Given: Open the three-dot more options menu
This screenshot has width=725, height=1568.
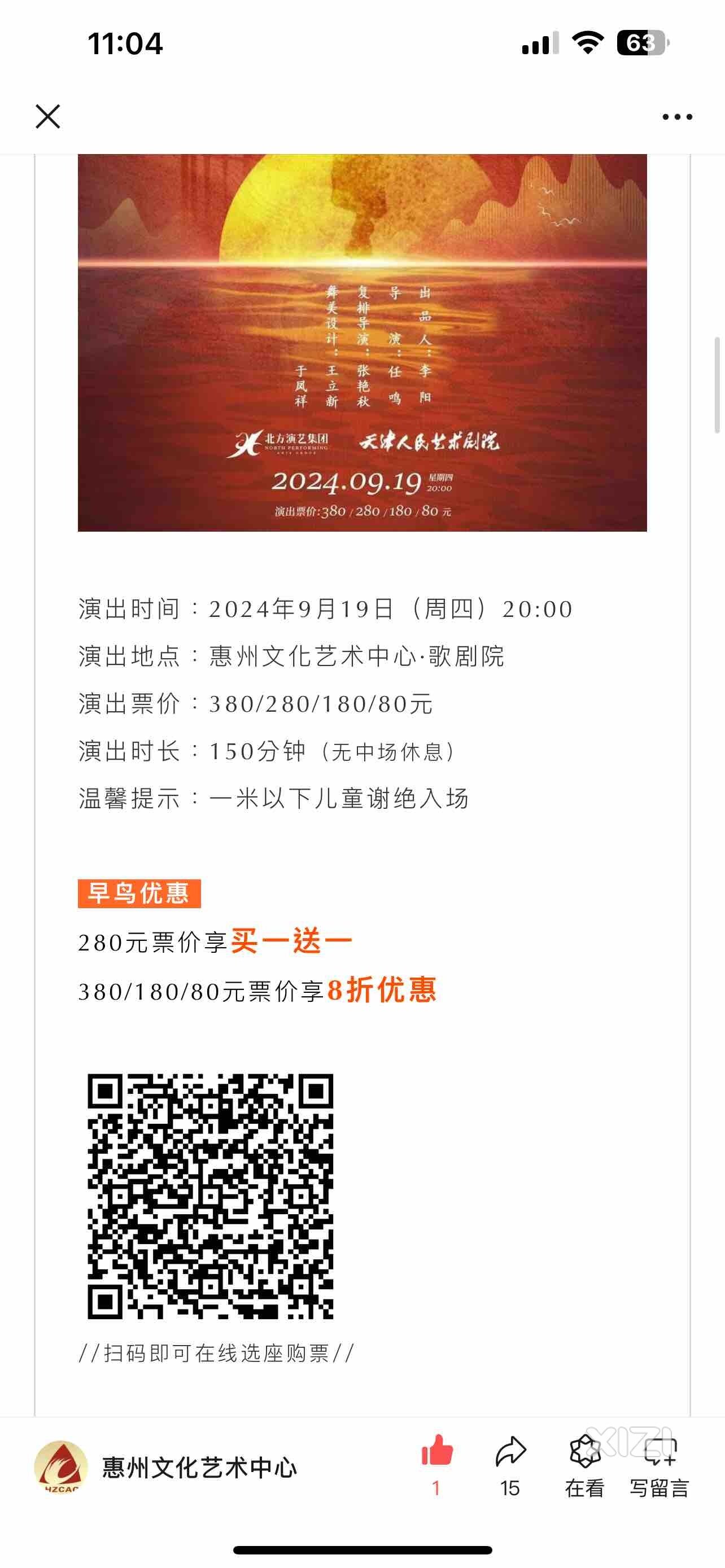Looking at the screenshot, I should (677, 117).
